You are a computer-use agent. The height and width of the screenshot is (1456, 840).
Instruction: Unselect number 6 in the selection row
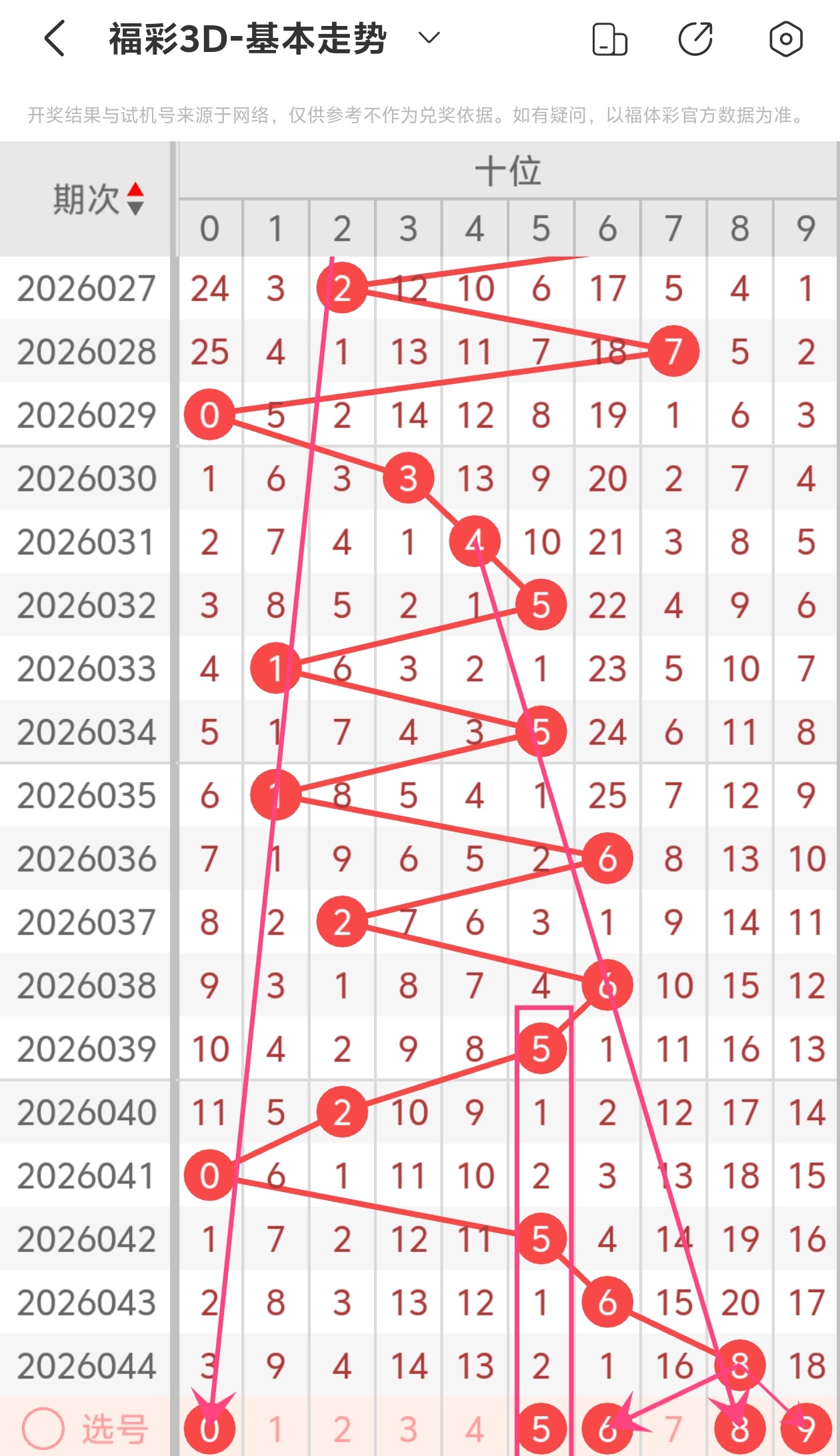pyautogui.click(x=607, y=1428)
